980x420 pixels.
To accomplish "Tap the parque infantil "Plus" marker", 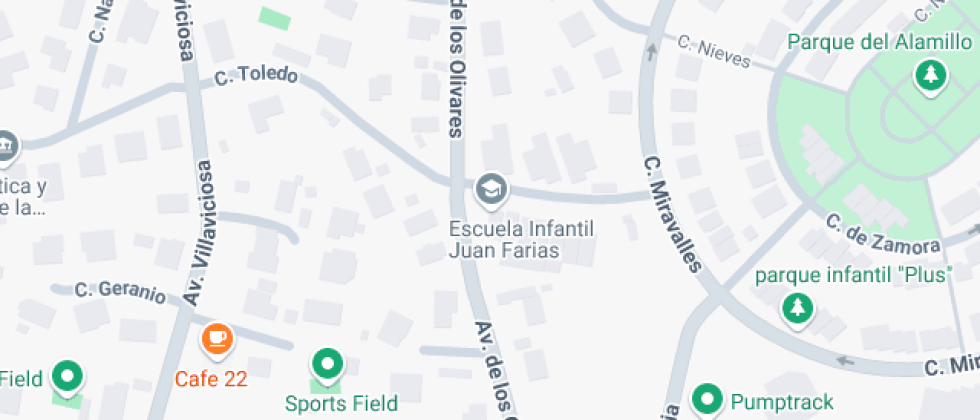I will click(797, 309).
